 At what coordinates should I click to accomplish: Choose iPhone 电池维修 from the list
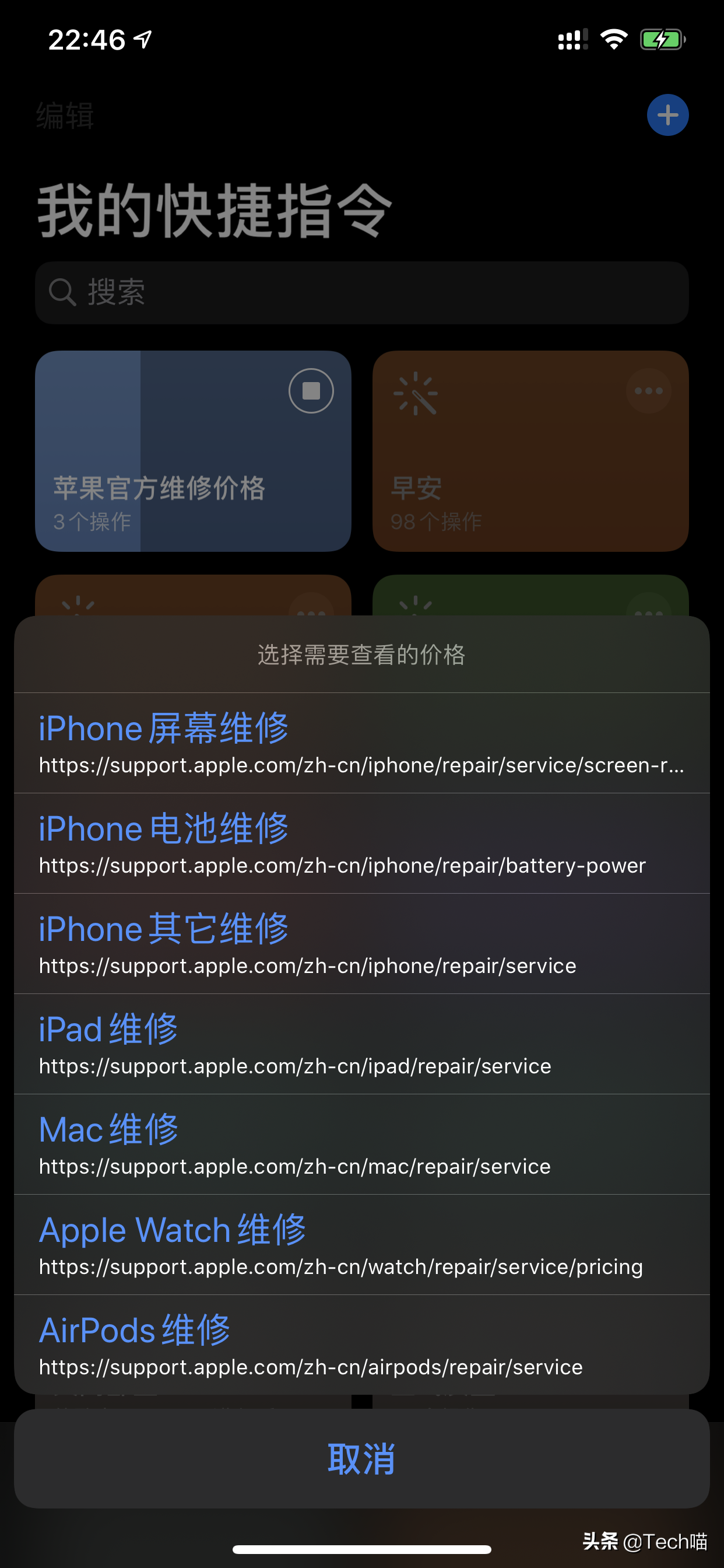(x=361, y=843)
